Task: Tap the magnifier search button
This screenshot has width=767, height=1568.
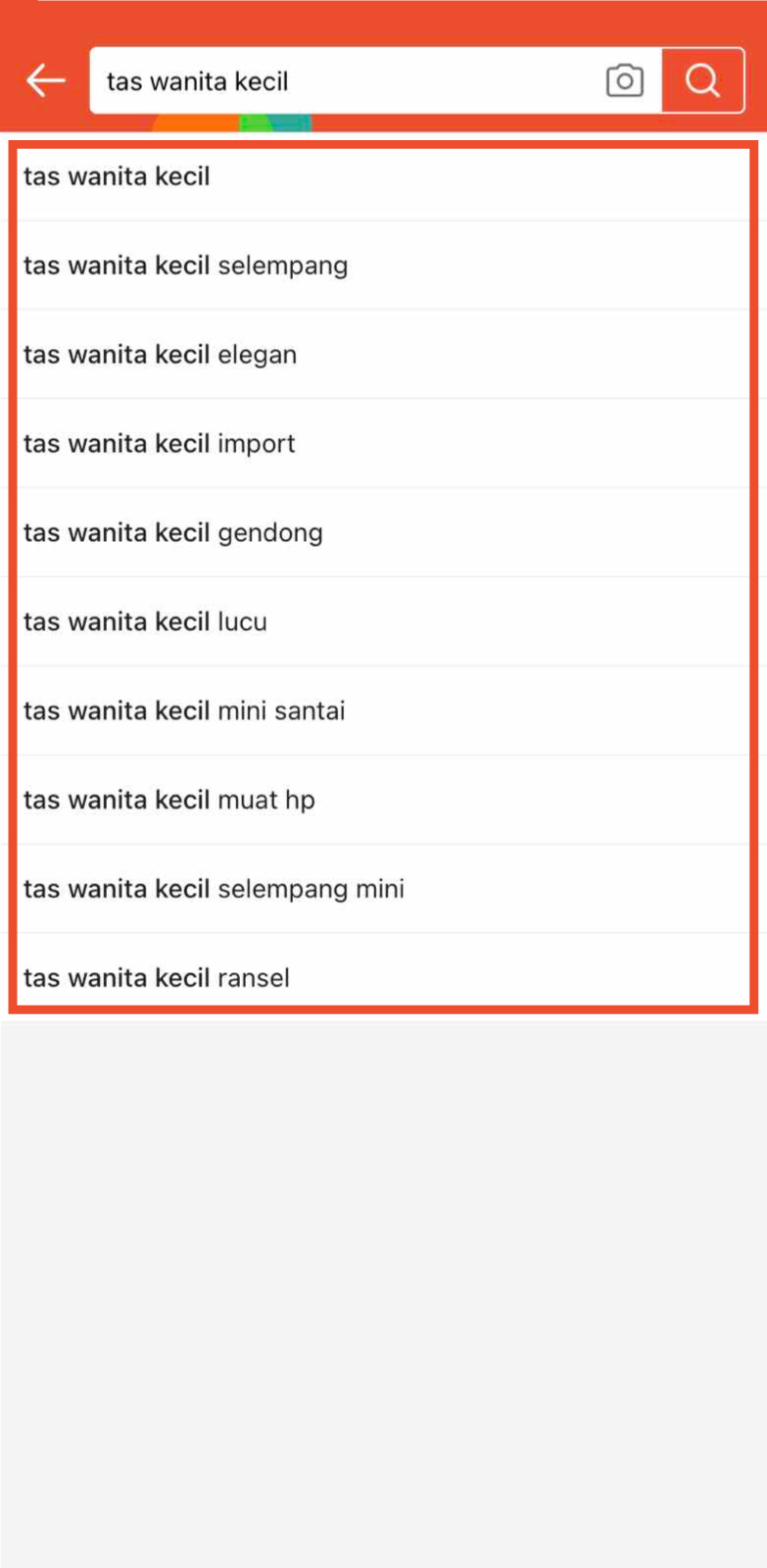Action: (702, 80)
